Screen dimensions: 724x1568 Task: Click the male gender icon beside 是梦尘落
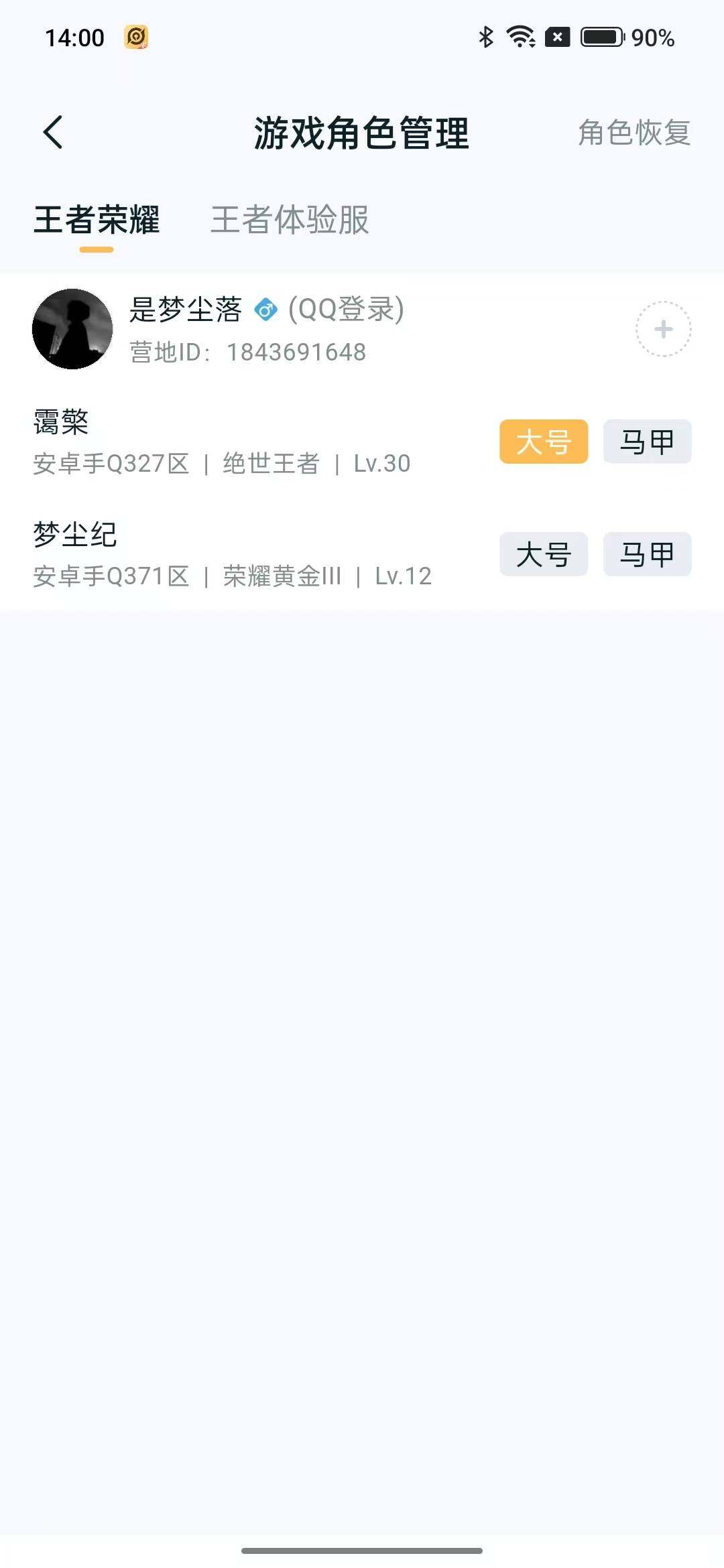pos(265,311)
